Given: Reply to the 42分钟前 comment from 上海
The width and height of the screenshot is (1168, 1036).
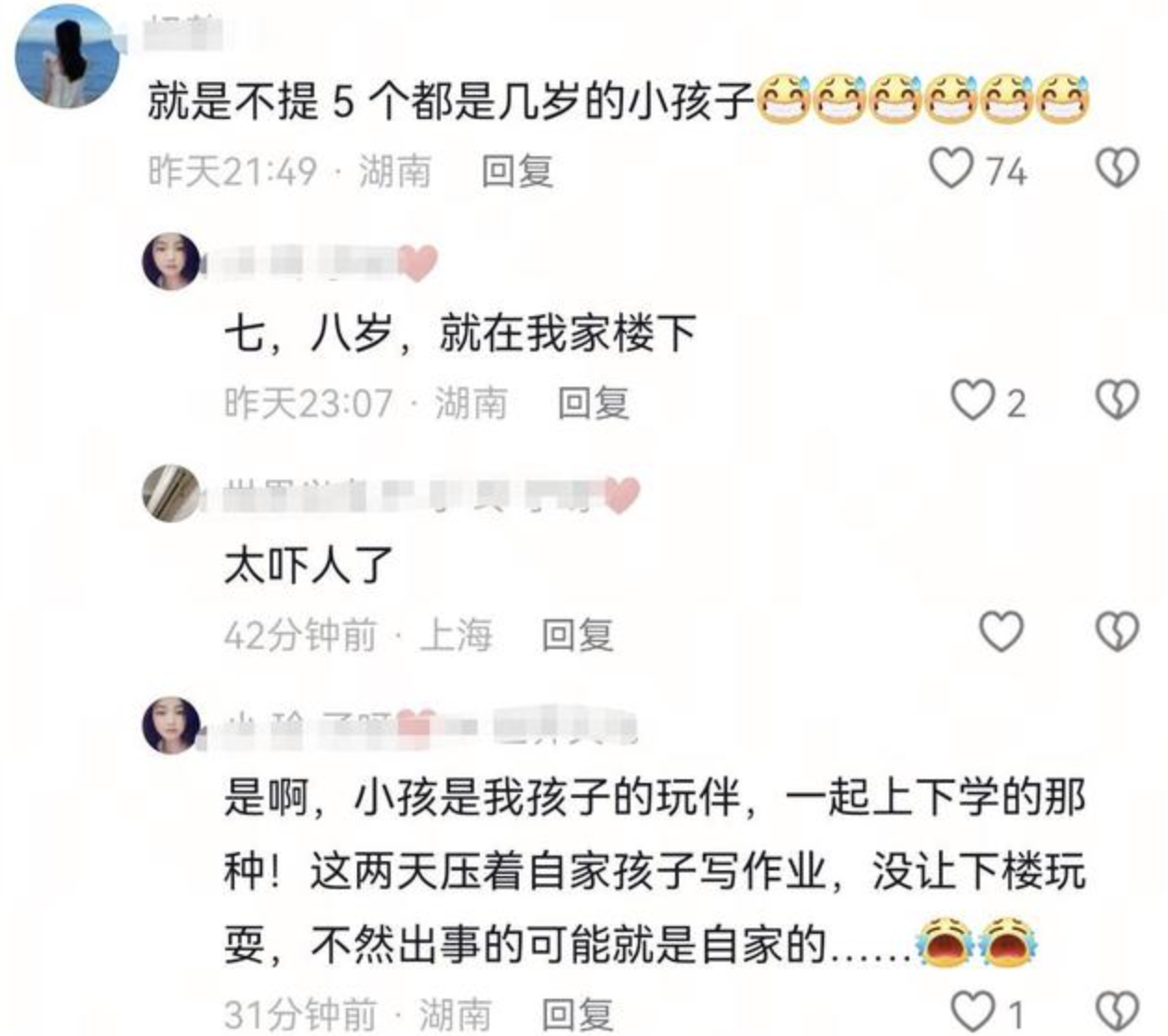Looking at the screenshot, I should click(x=577, y=636).
